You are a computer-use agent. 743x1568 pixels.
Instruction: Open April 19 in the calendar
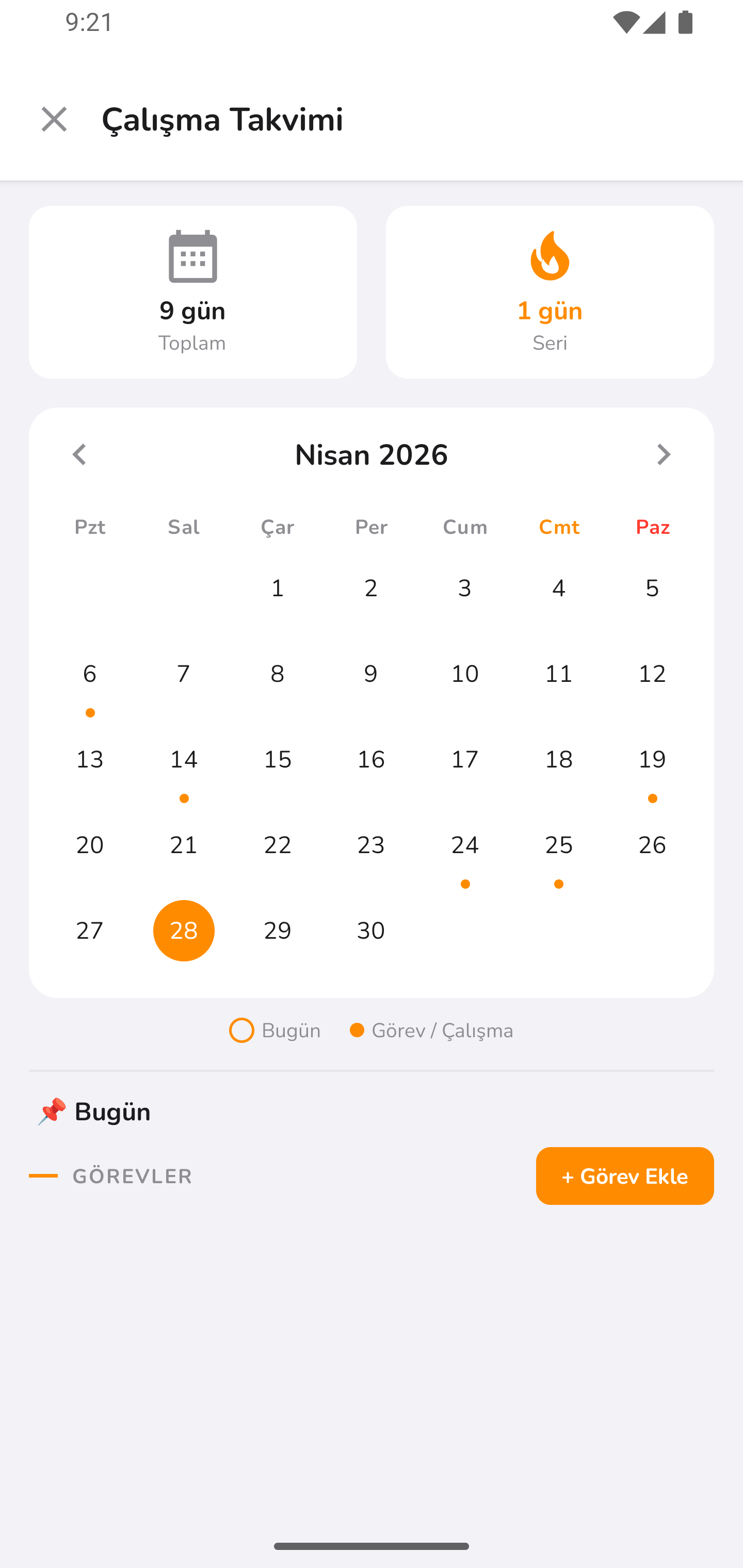pos(652,760)
